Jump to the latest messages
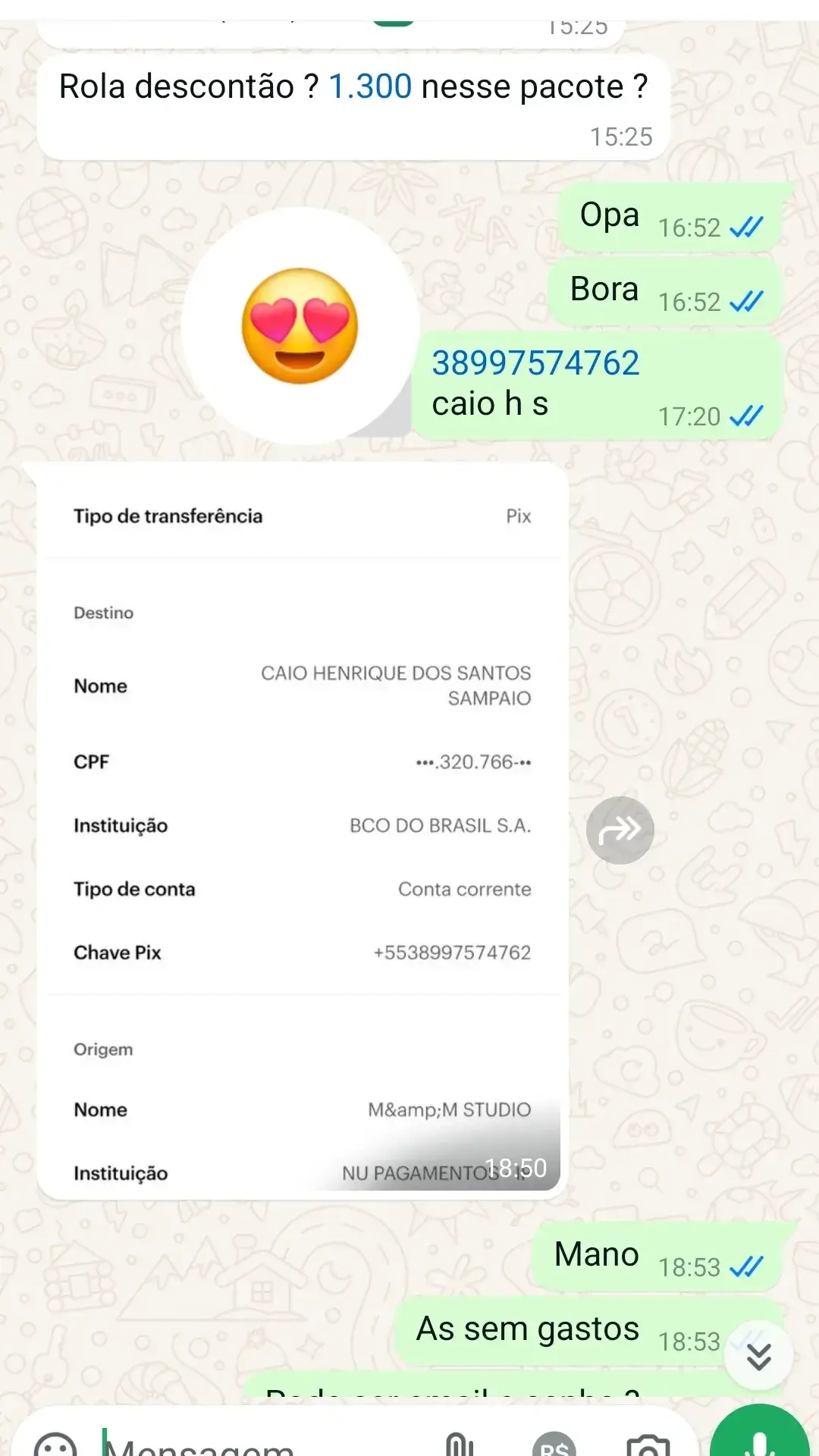819x1456 pixels. pyautogui.click(x=758, y=1355)
